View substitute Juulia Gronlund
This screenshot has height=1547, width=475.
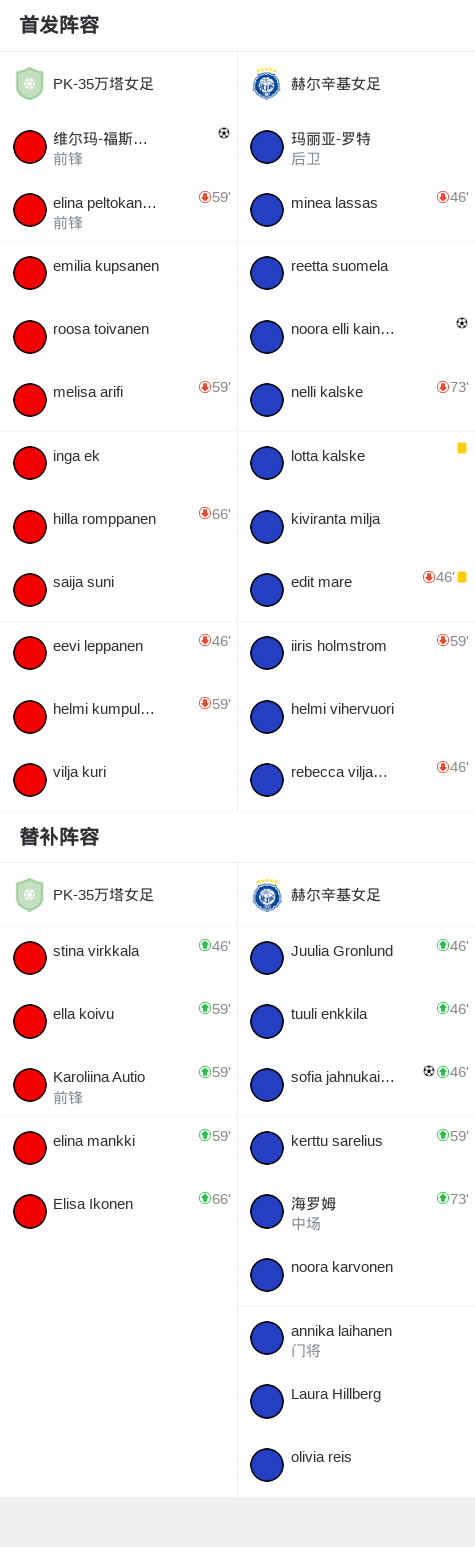[356, 958]
